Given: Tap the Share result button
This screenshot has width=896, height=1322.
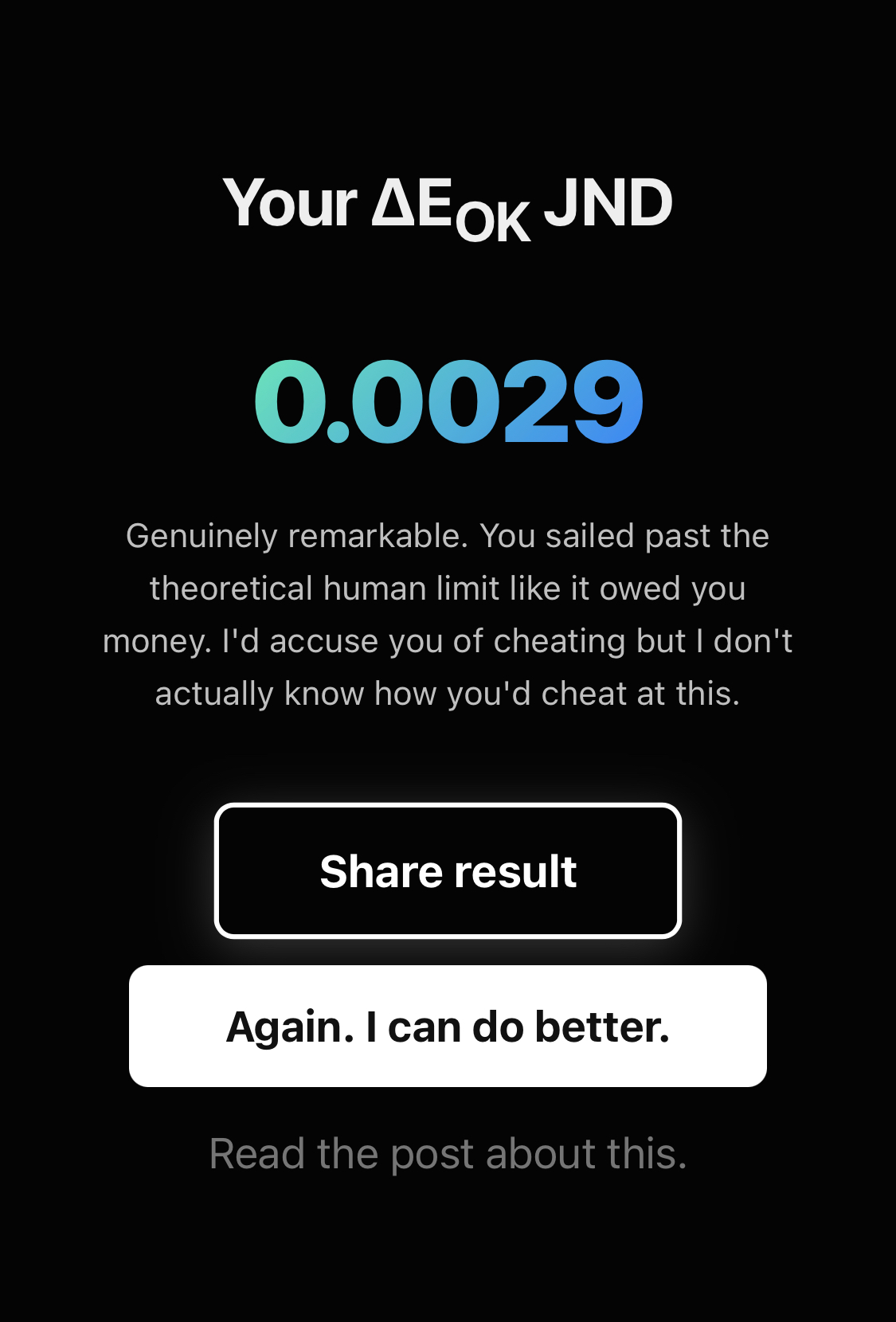Looking at the screenshot, I should [448, 870].
